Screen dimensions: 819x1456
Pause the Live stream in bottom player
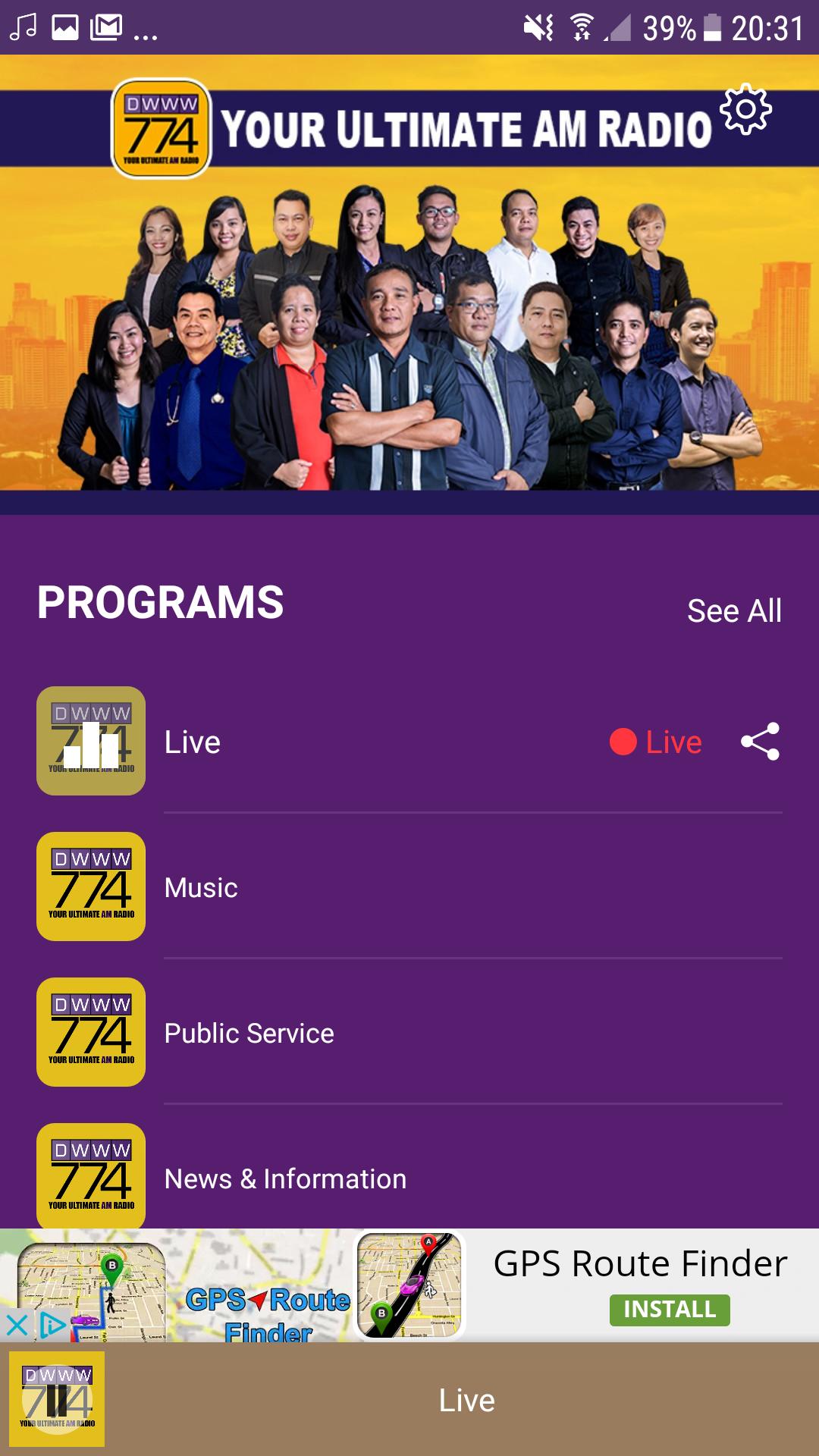point(57,1400)
